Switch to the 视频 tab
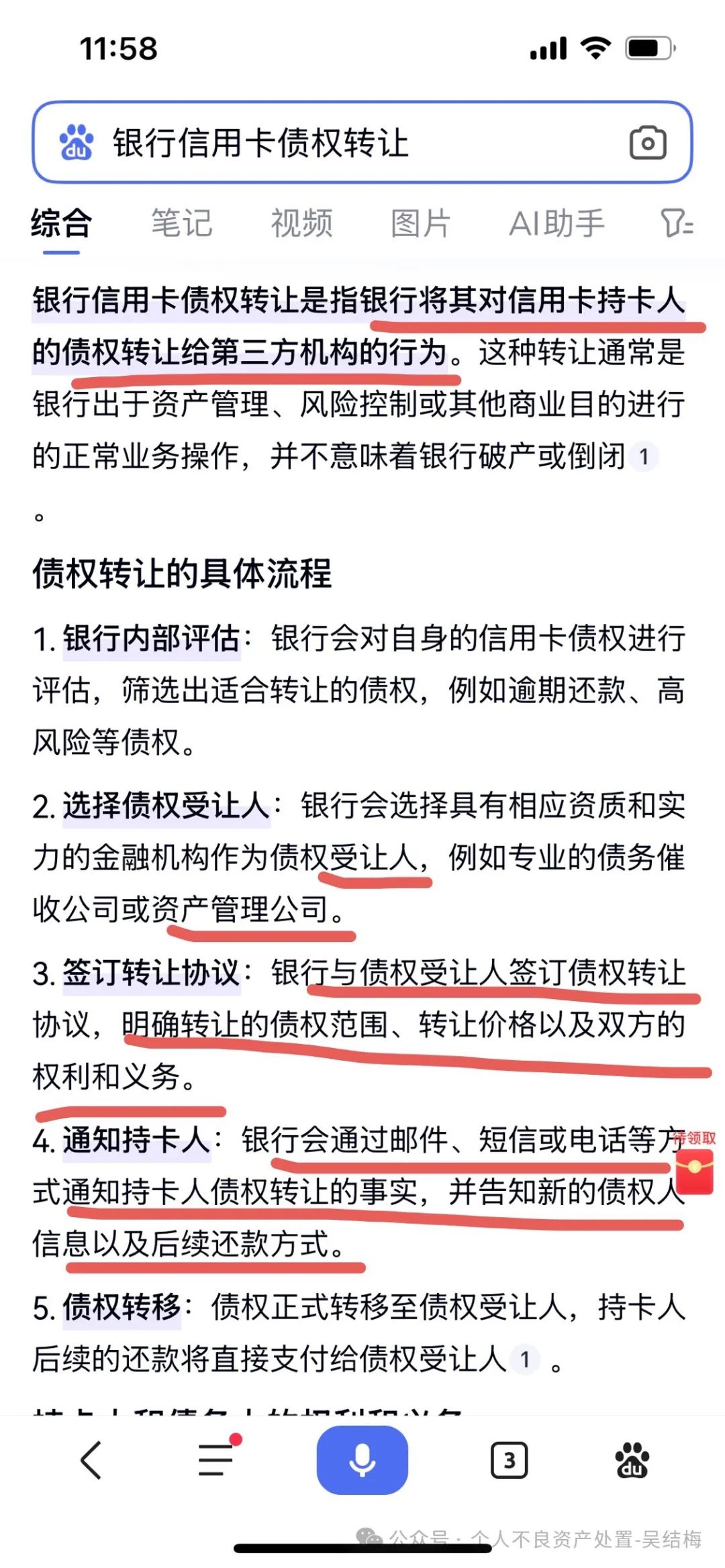Image resolution: width=725 pixels, height=1568 pixels. coord(301,223)
